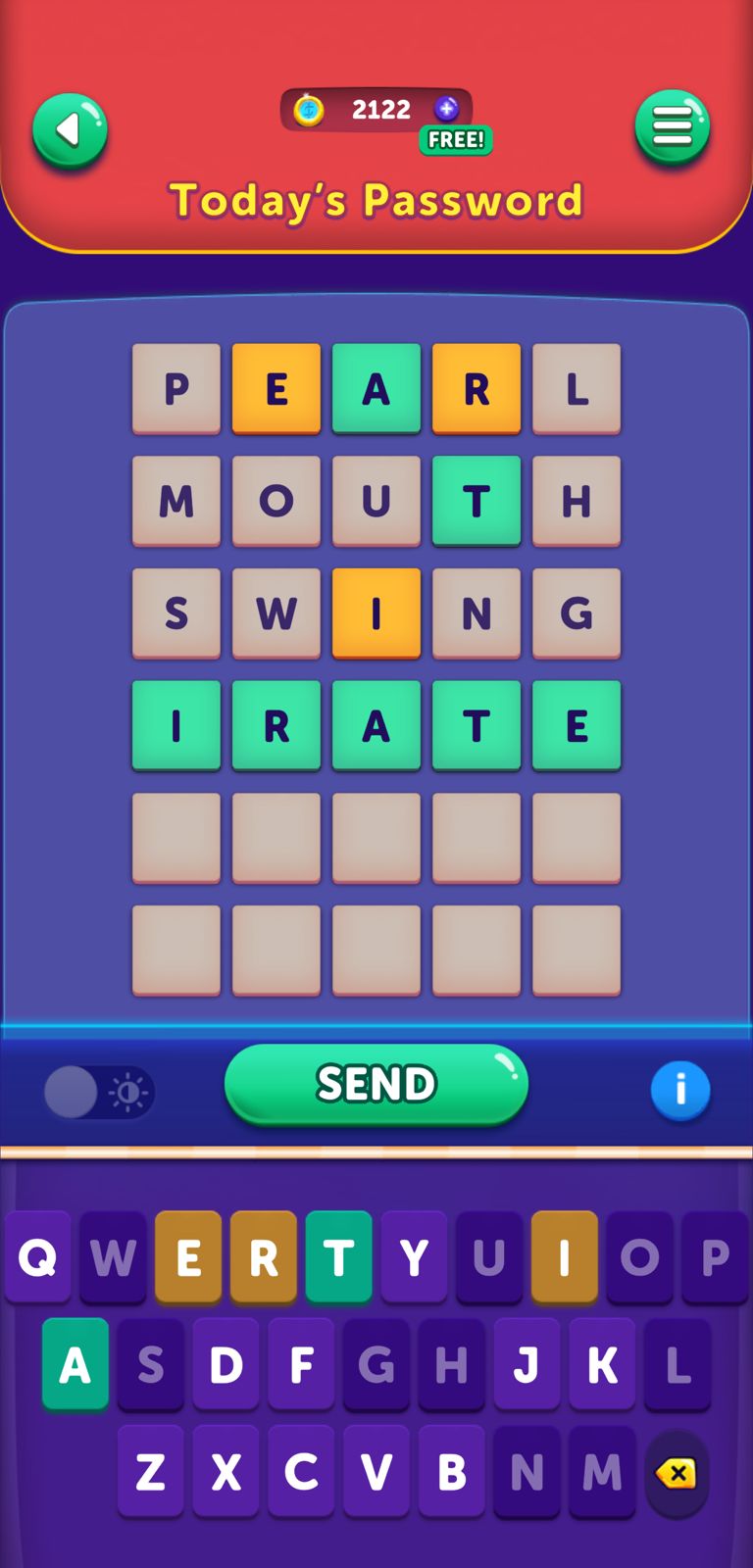This screenshot has height=1568, width=753.
Task: Select the green T key
Action: 338,1256
